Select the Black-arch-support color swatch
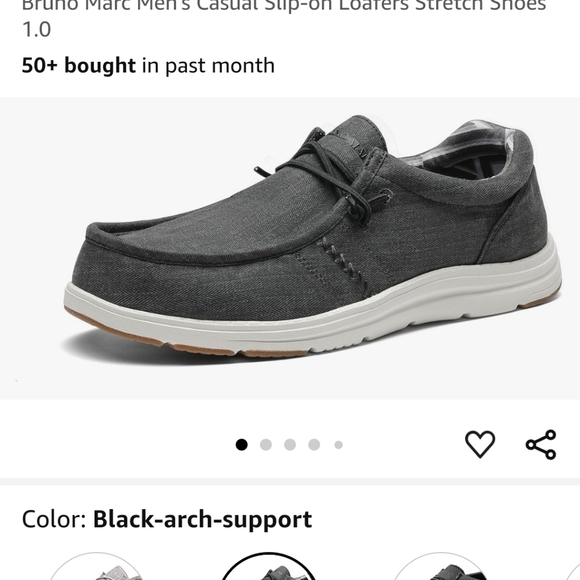This screenshot has height=580, width=580. coord(269,566)
